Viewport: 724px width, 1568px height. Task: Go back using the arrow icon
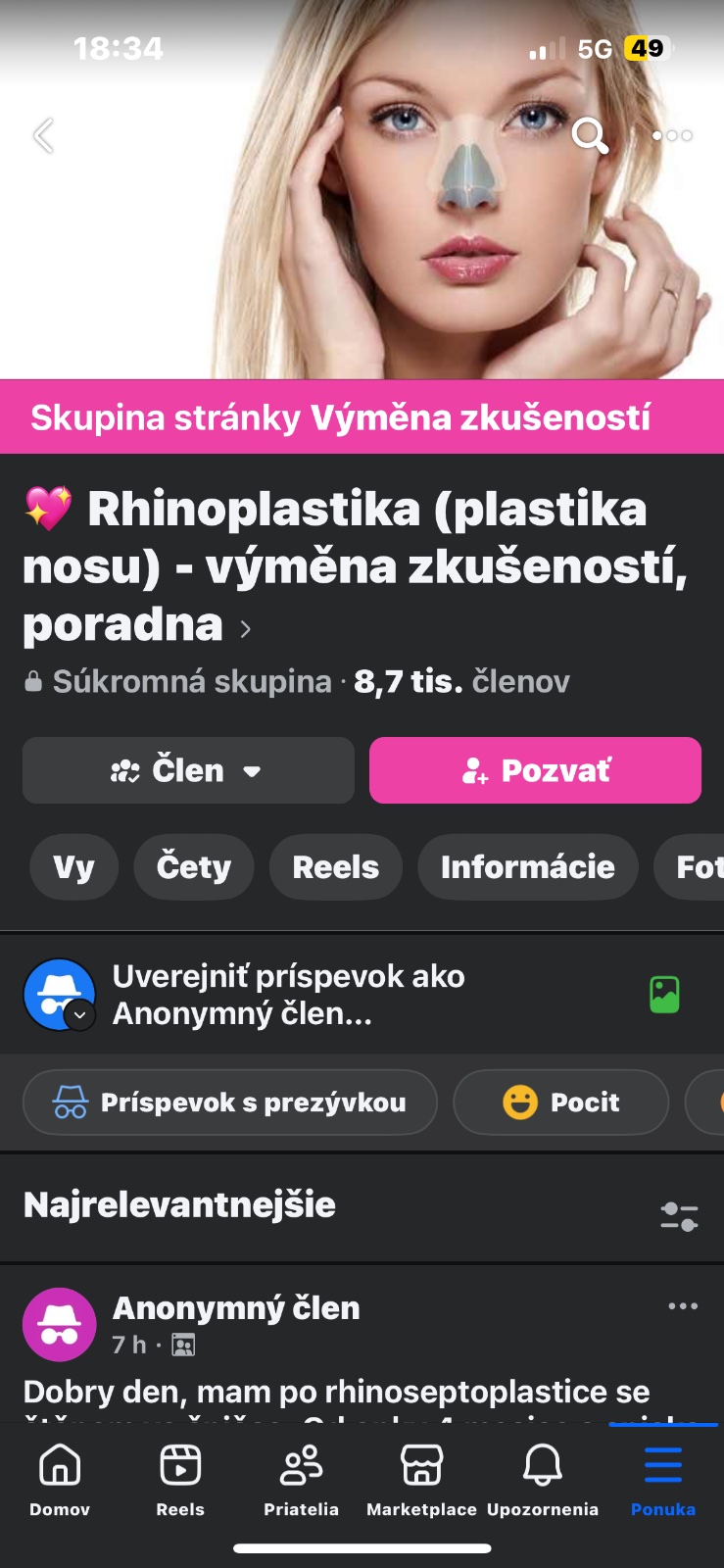[44, 135]
